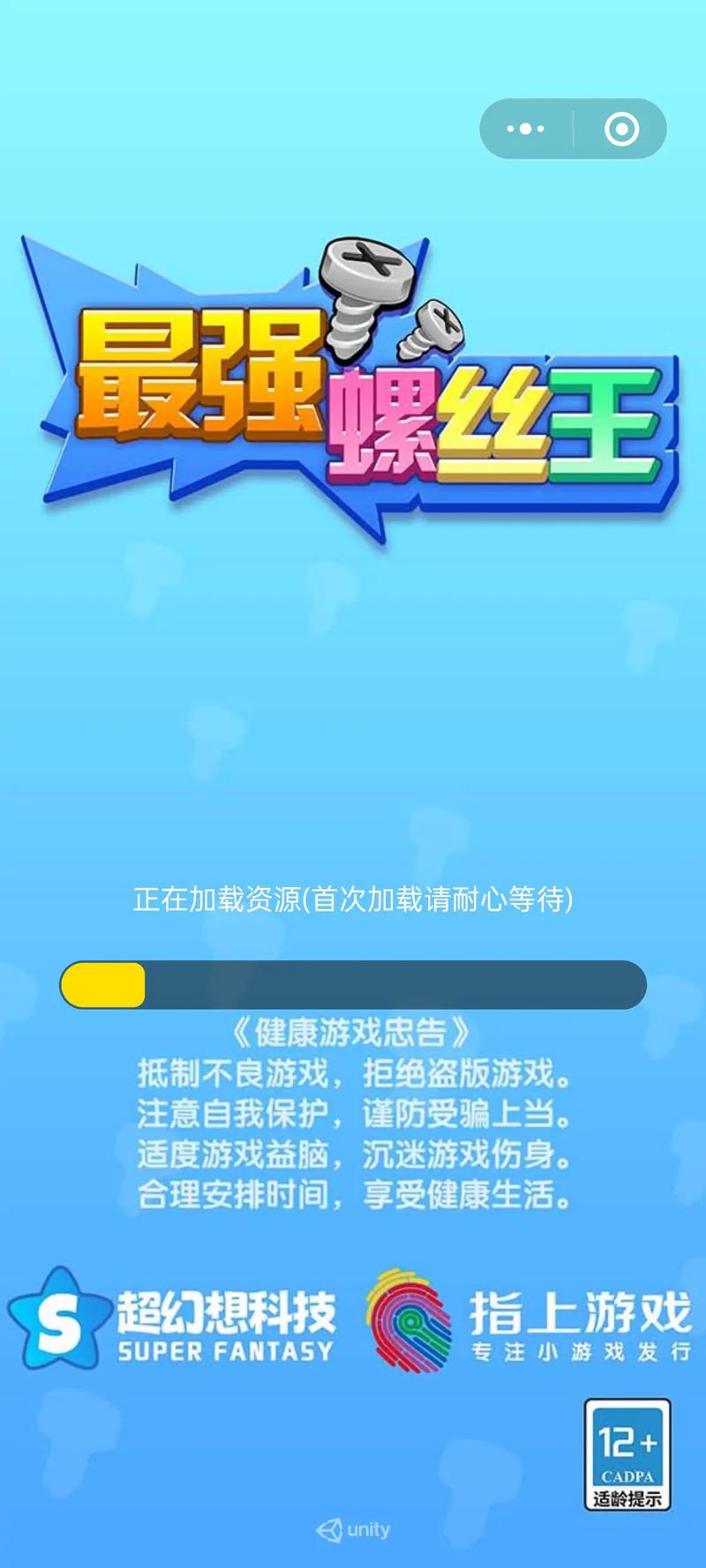Tap the 抵制不良游戏 advisory line

click(353, 1076)
